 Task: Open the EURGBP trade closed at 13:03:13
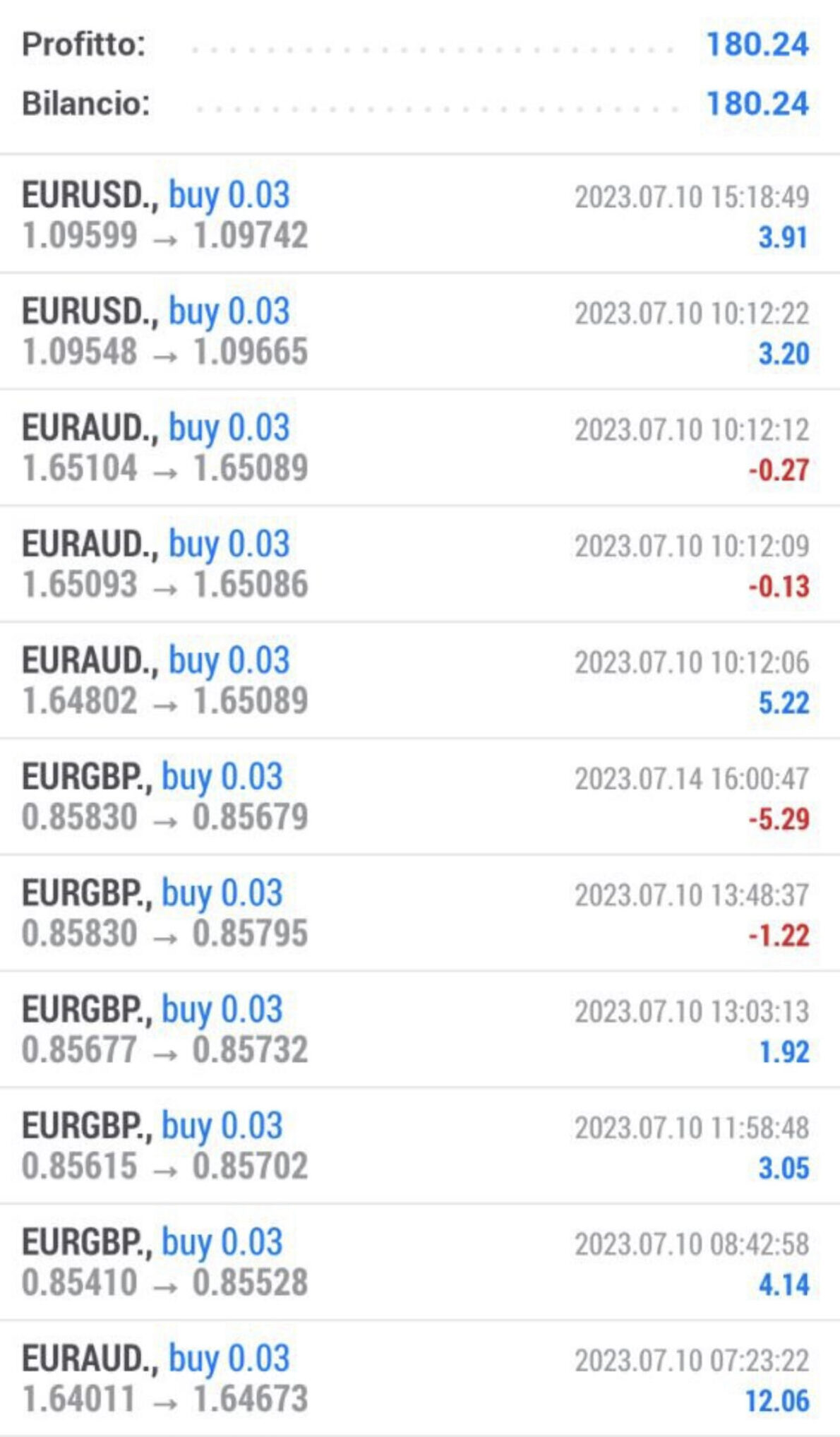(x=420, y=1030)
